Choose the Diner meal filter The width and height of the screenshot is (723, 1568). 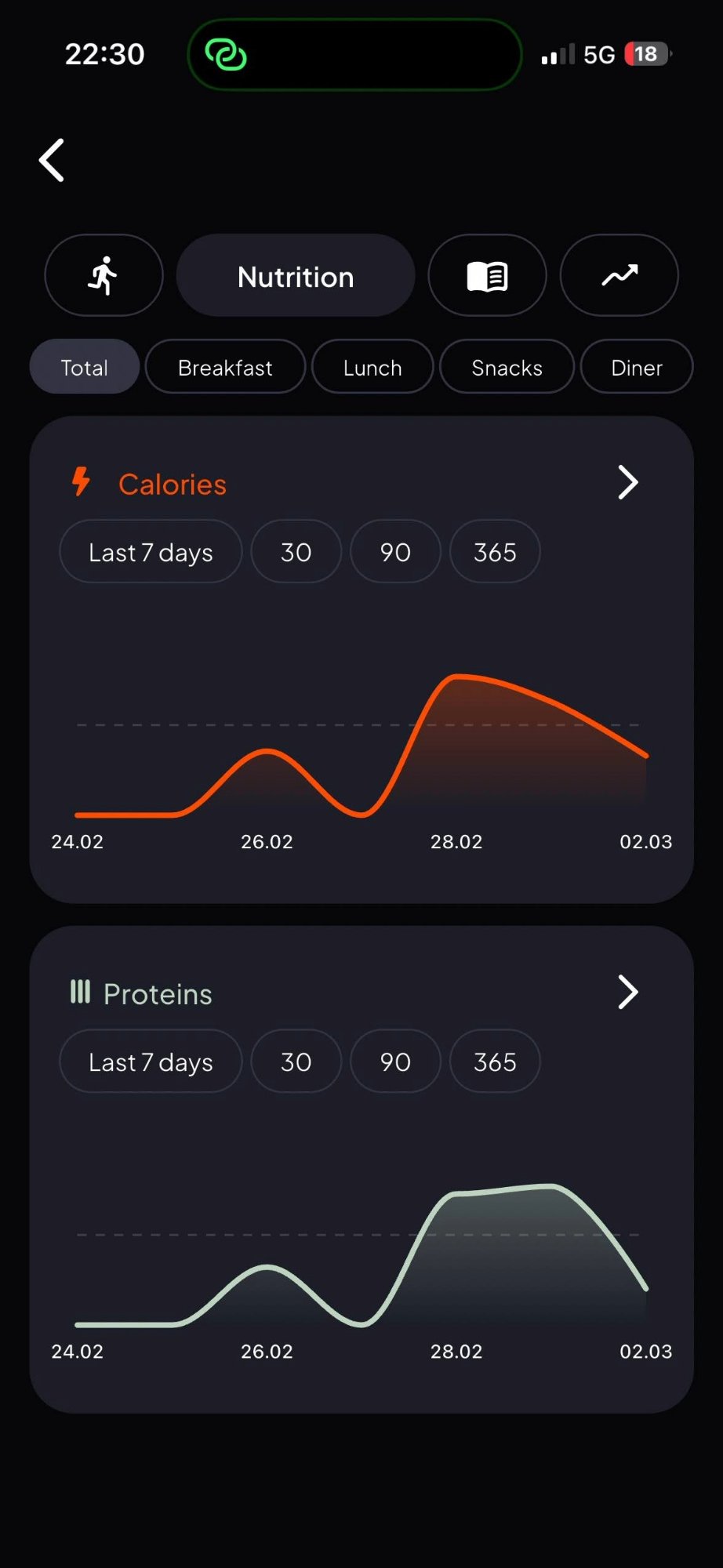tap(636, 366)
